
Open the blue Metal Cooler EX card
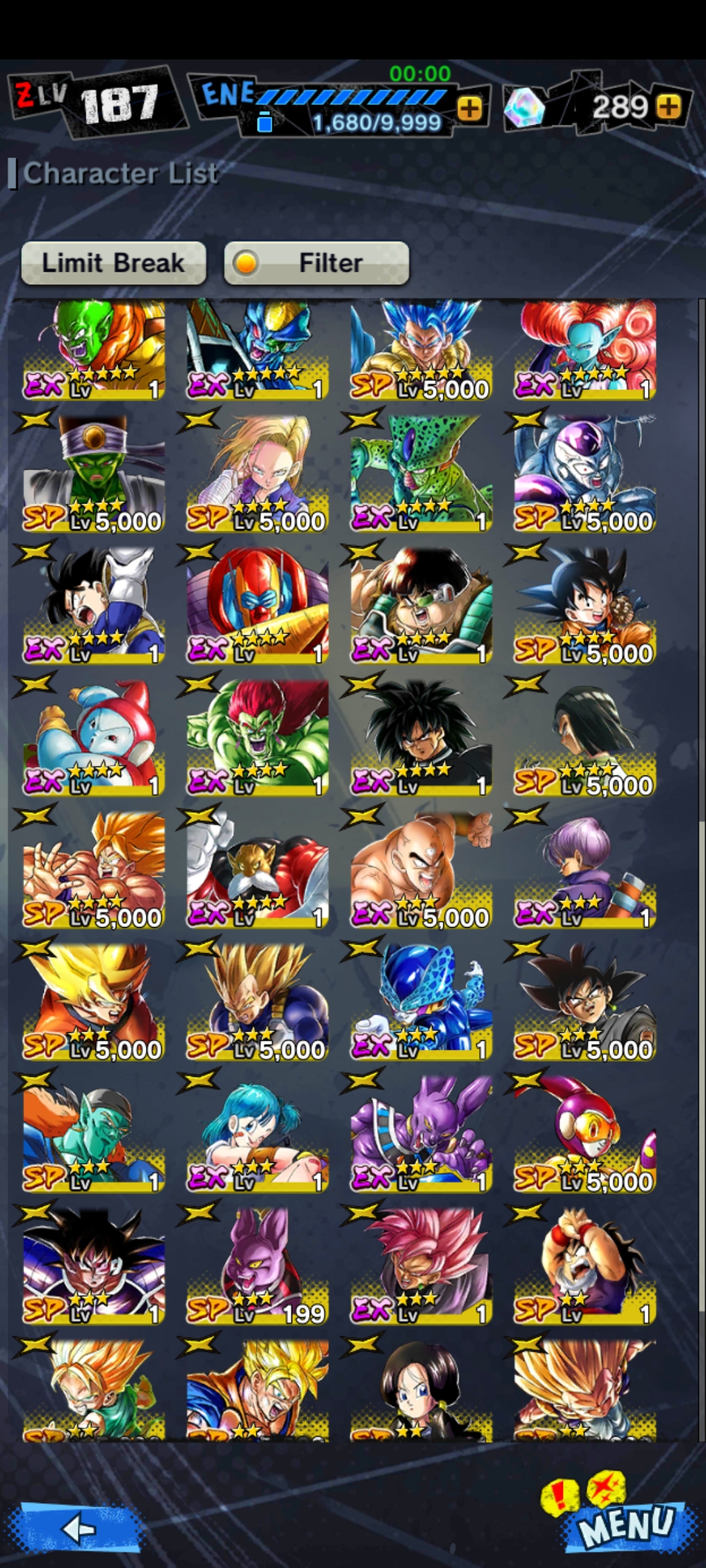[421, 1002]
